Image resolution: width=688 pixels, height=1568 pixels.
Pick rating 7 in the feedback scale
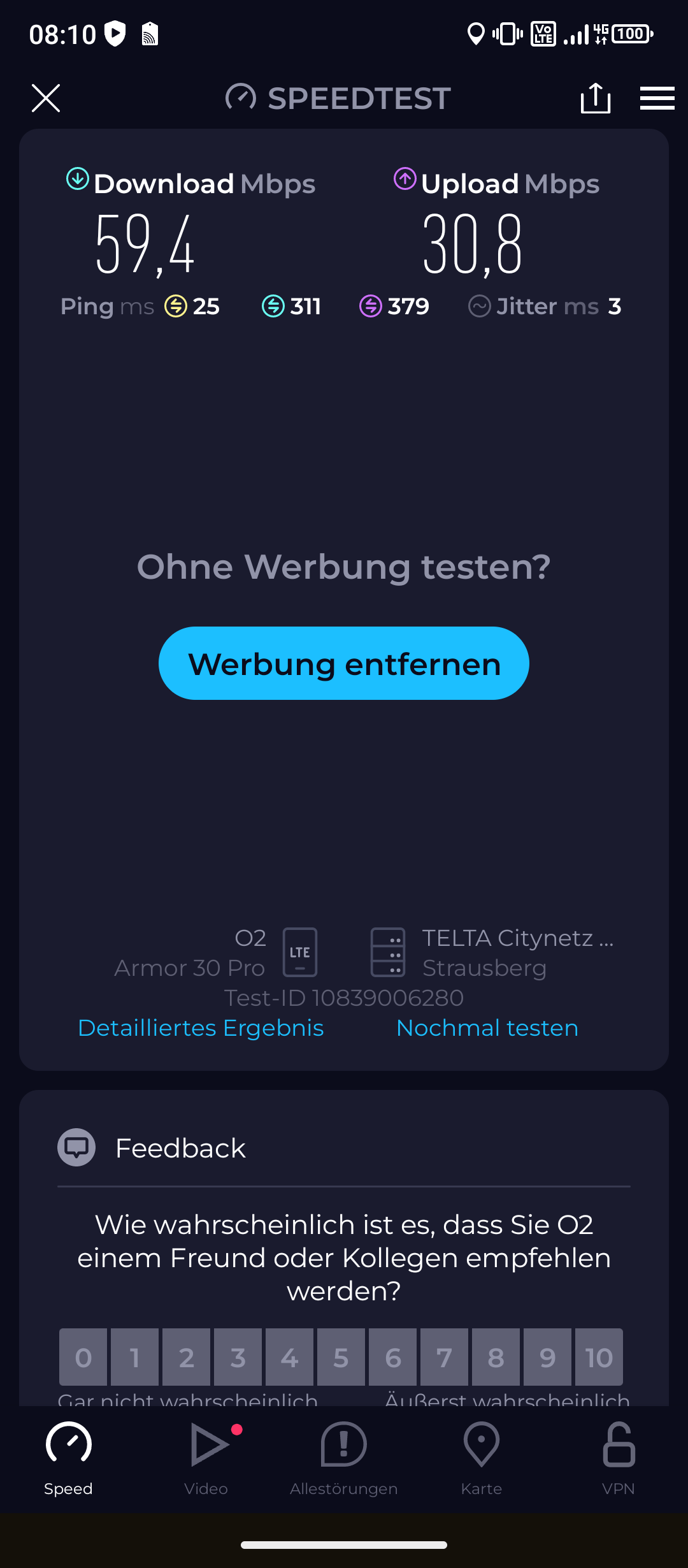click(444, 1357)
